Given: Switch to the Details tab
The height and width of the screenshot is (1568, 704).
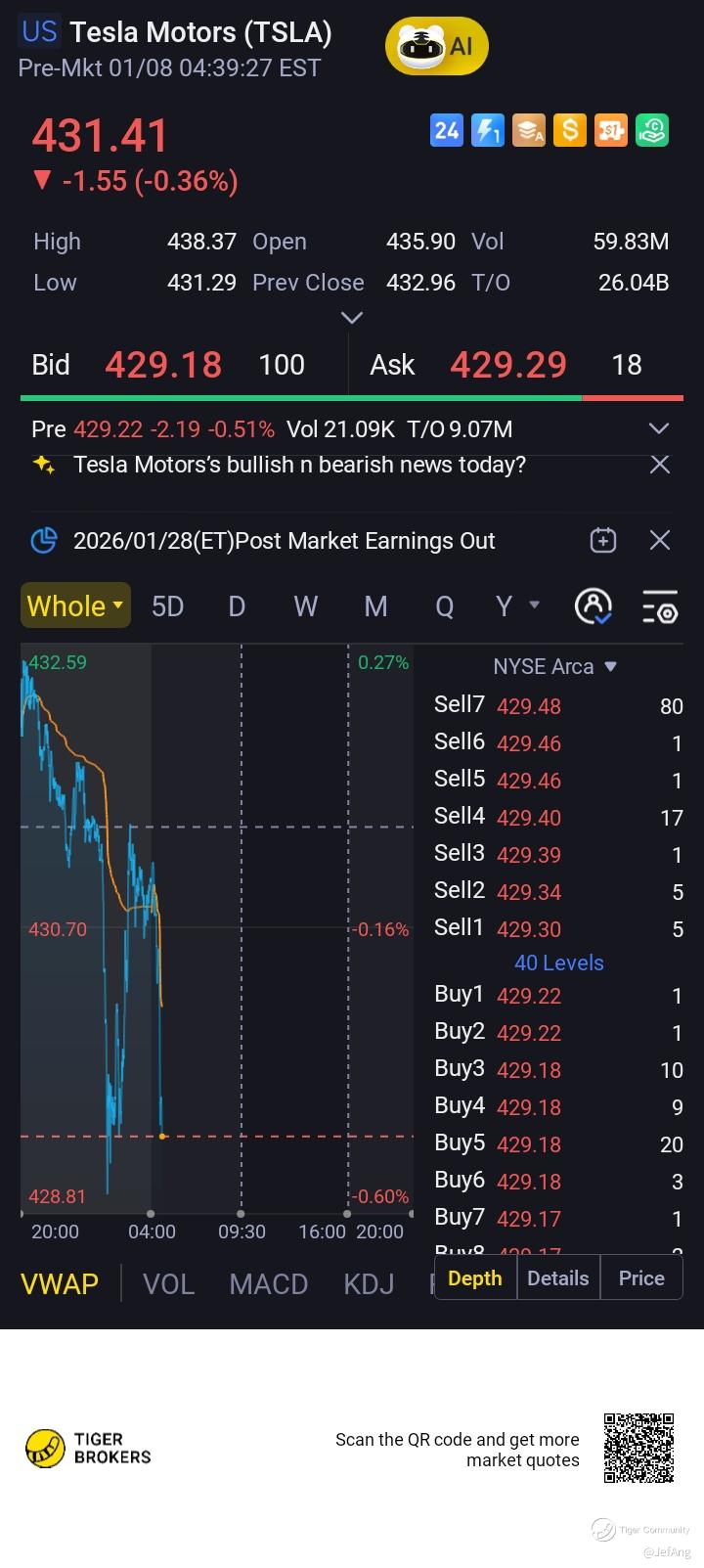Looking at the screenshot, I should point(557,1278).
